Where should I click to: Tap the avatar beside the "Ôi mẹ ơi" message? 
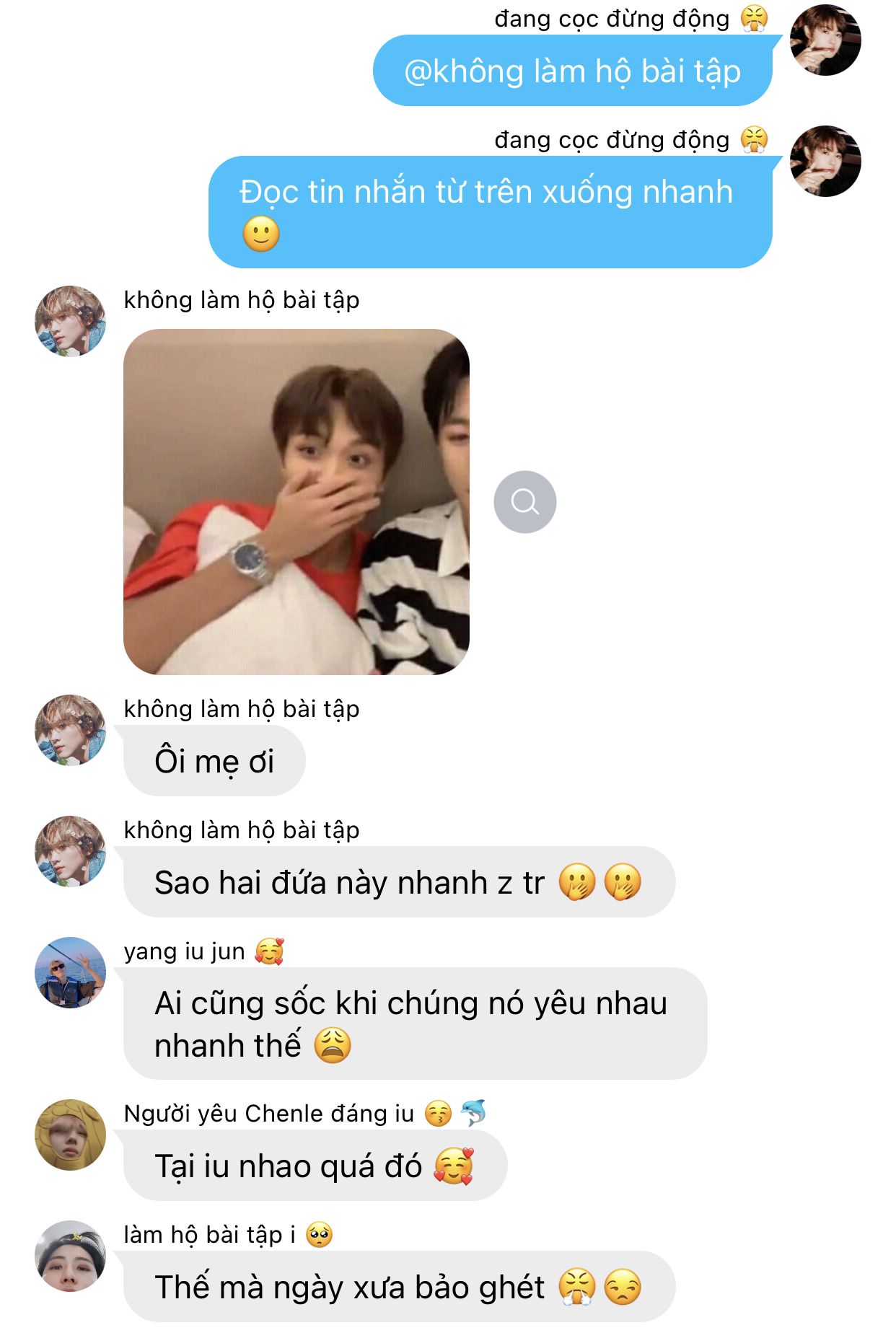tap(70, 729)
